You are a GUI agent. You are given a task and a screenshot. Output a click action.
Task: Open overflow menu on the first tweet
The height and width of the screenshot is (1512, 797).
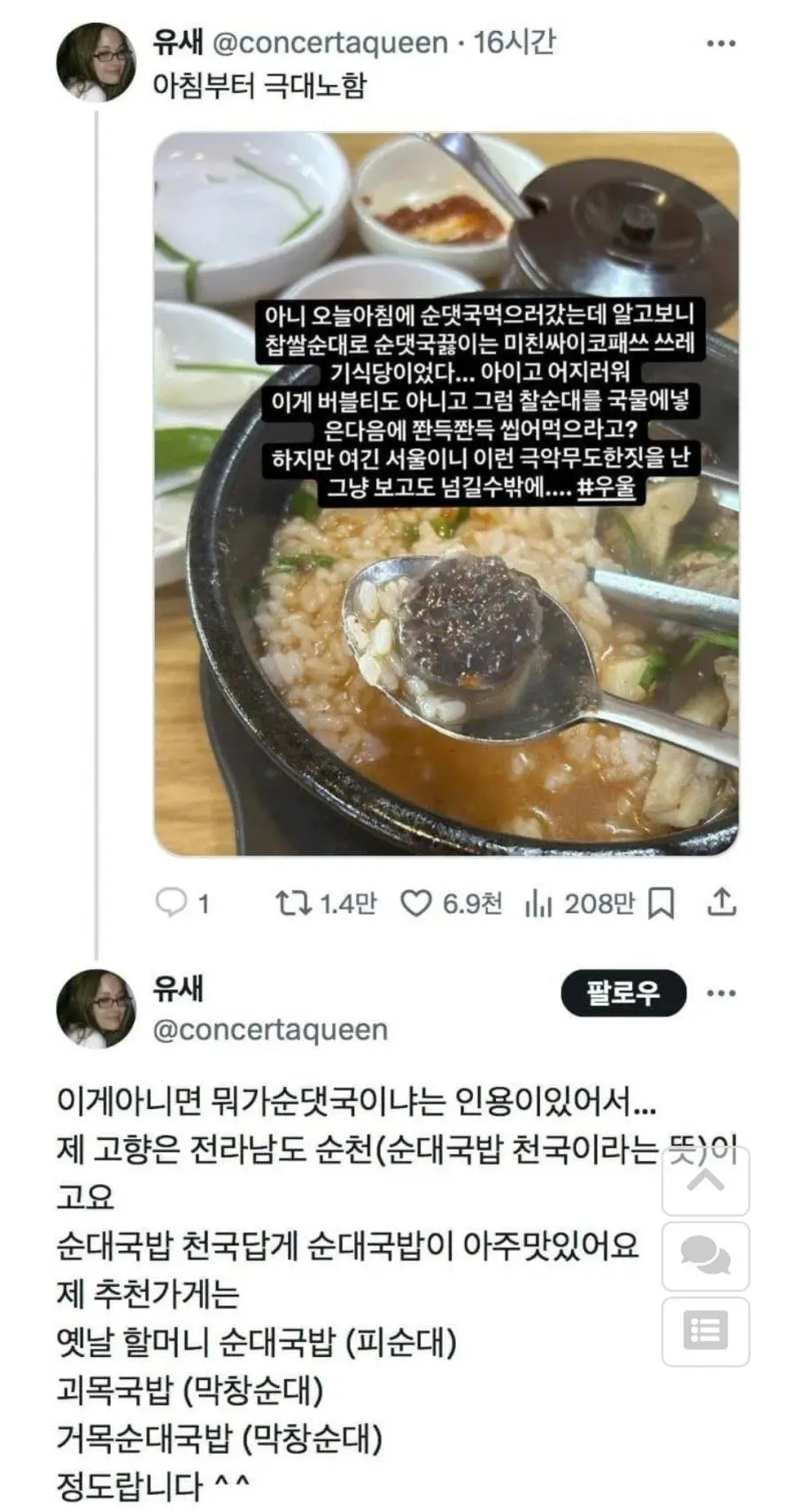tap(721, 43)
